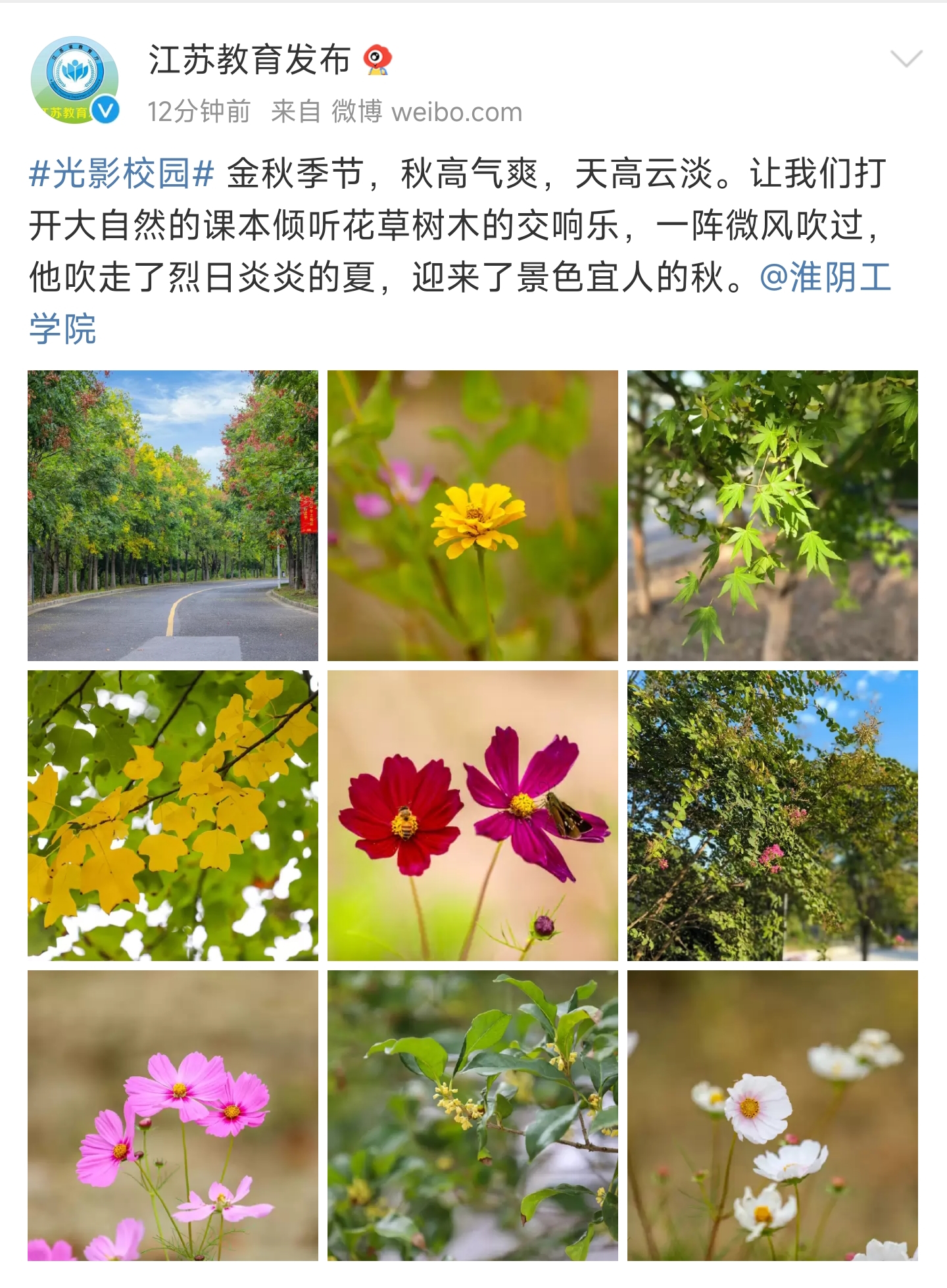This screenshot has width=947, height=1288.
Task: View the yellow zinnia flower photo
Action: [x=473, y=516]
